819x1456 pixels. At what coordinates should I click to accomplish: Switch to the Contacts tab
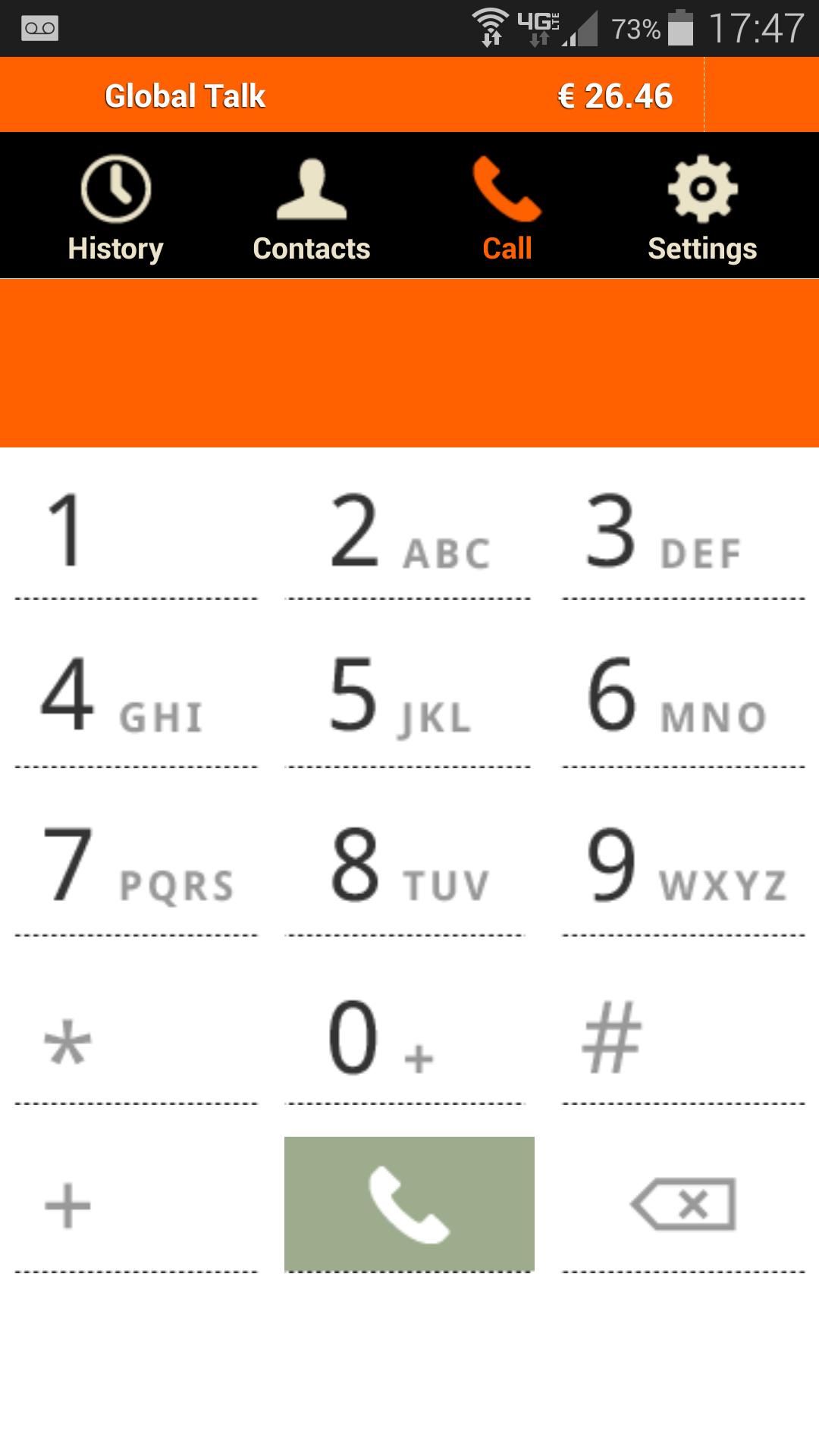(x=311, y=206)
